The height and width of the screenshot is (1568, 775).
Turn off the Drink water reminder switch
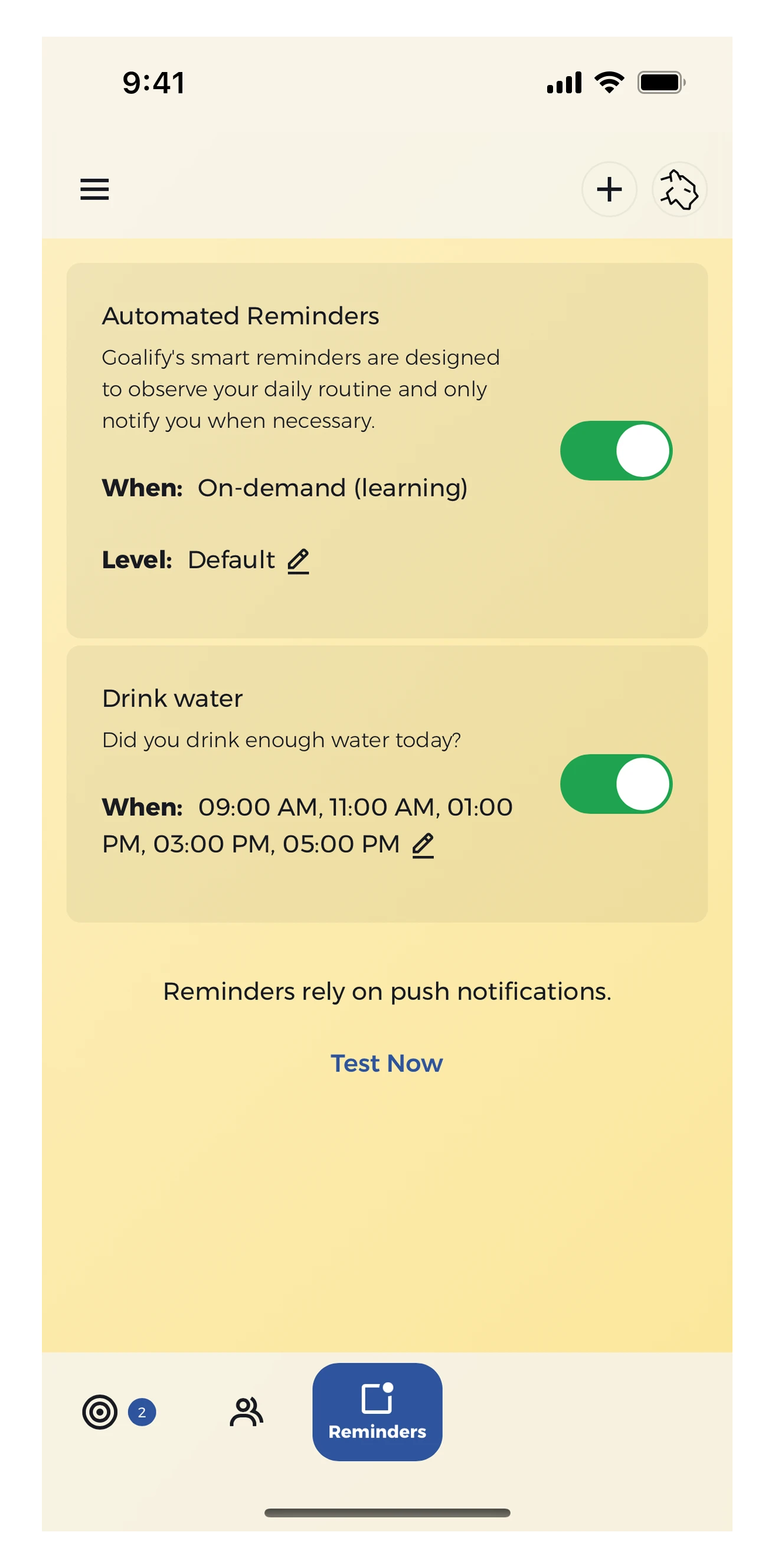click(616, 785)
